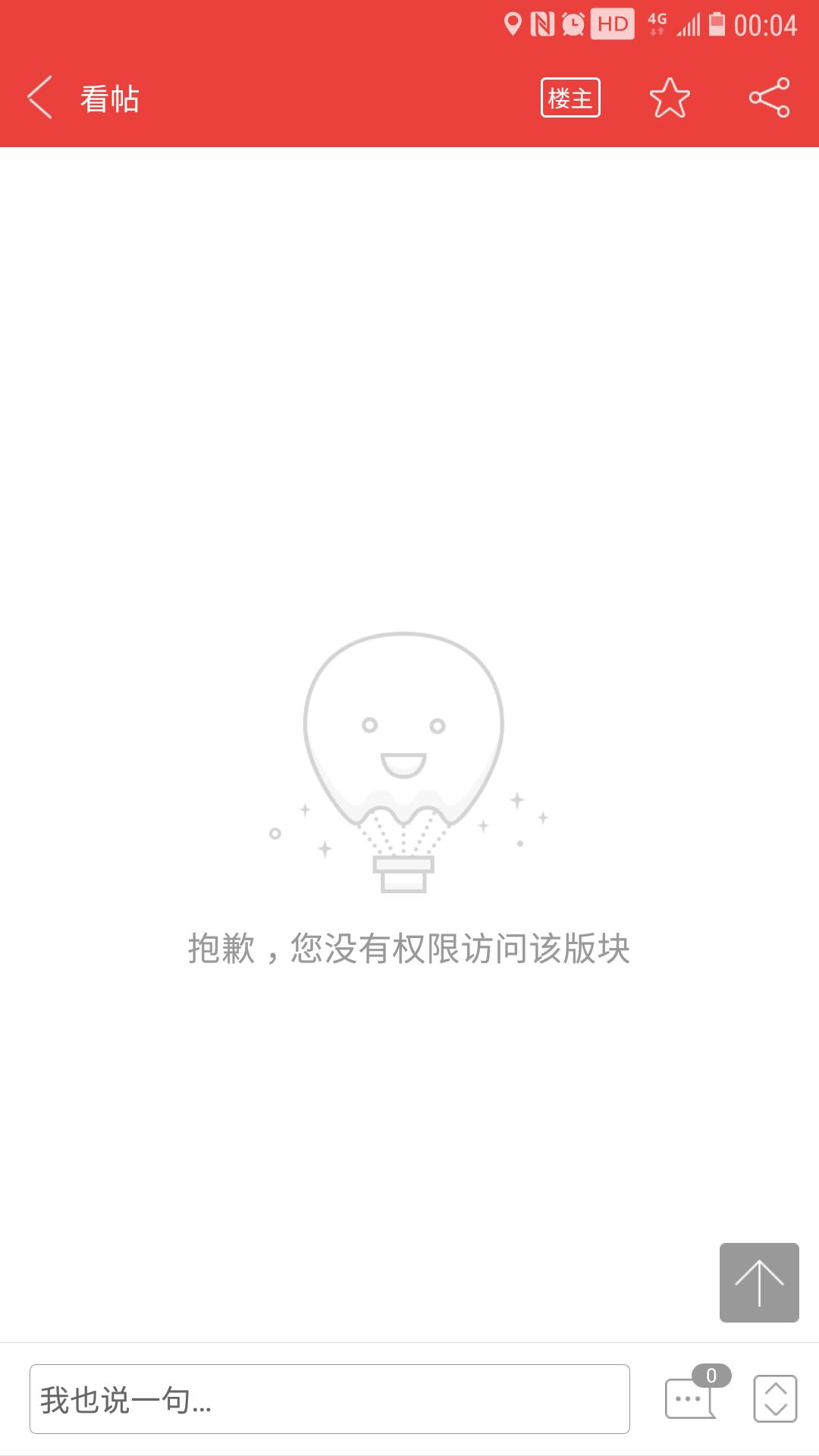Image resolution: width=819 pixels, height=1456 pixels.
Task: Open the comments bubble showing 0
Action: 692,1398
